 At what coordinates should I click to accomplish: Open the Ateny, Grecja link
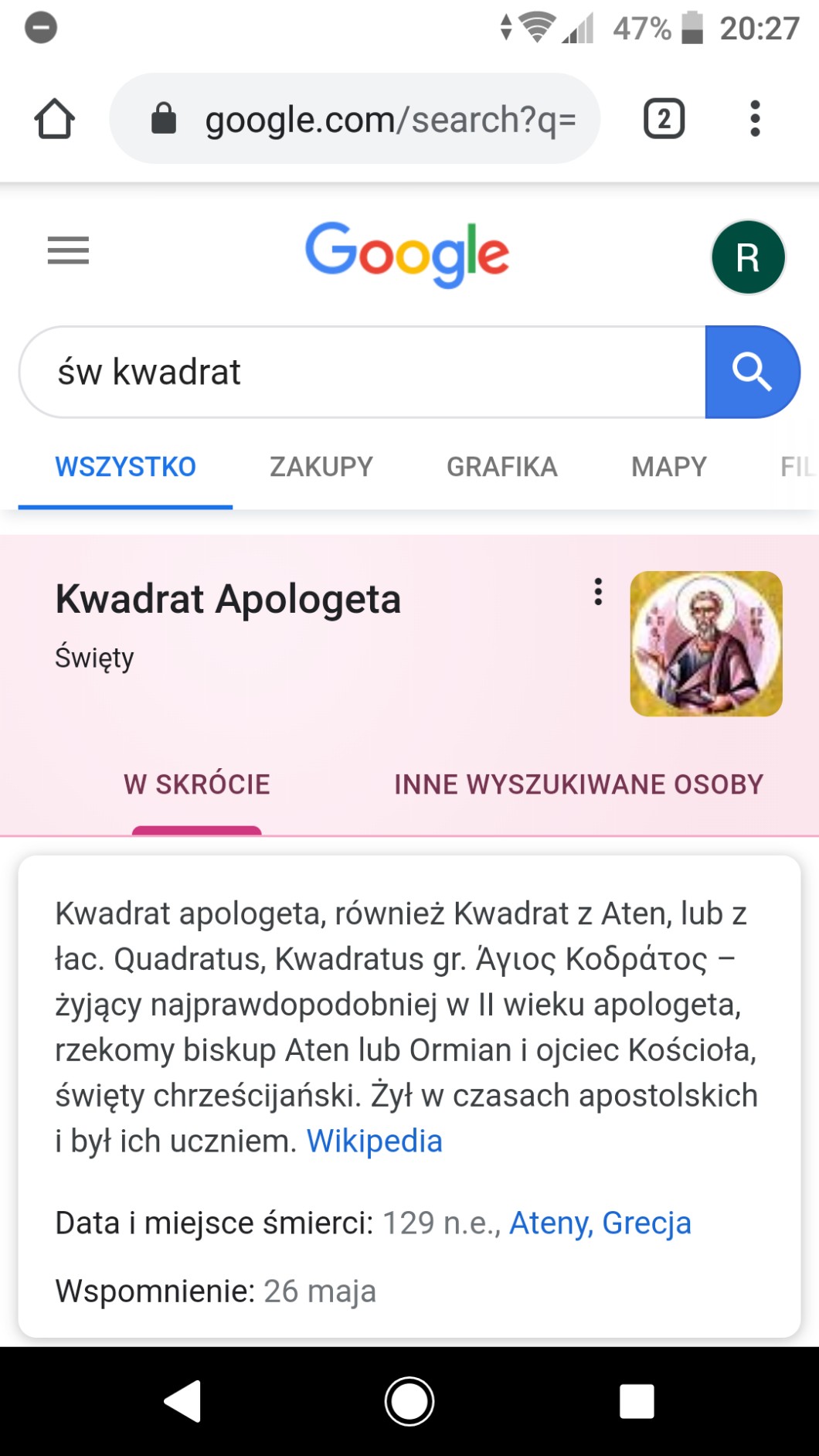tap(600, 1223)
